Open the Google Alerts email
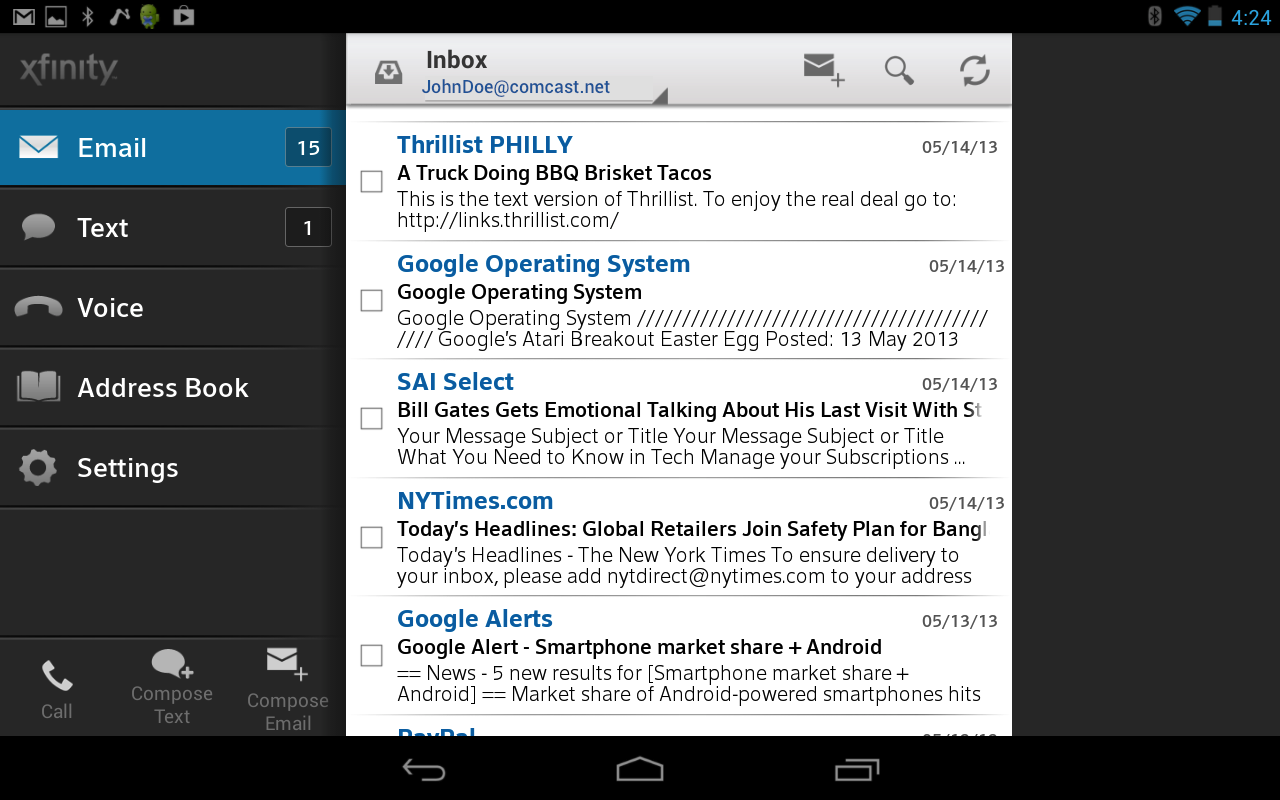 coord(680,657)
